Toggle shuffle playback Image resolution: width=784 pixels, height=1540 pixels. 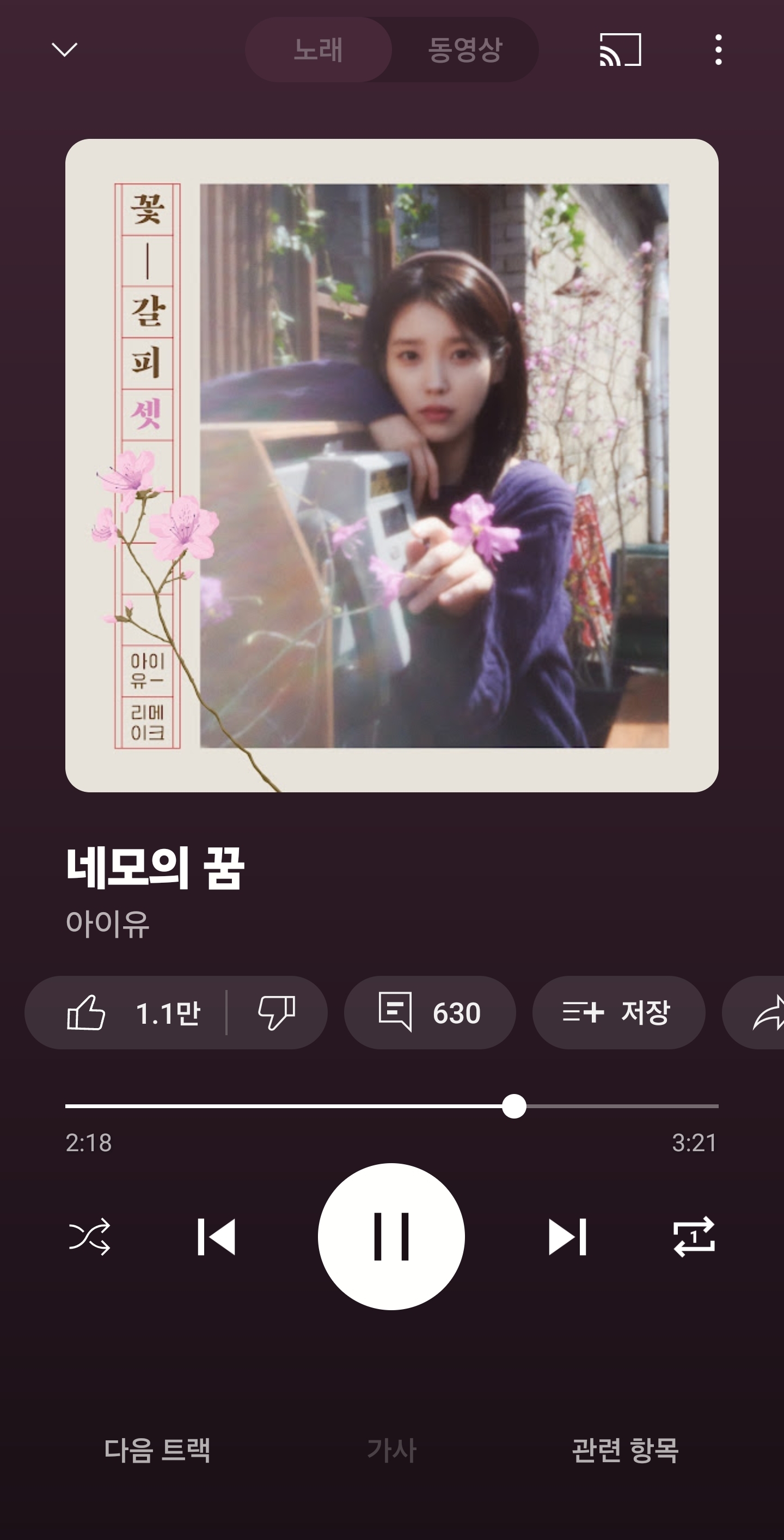coord(90,1237)
